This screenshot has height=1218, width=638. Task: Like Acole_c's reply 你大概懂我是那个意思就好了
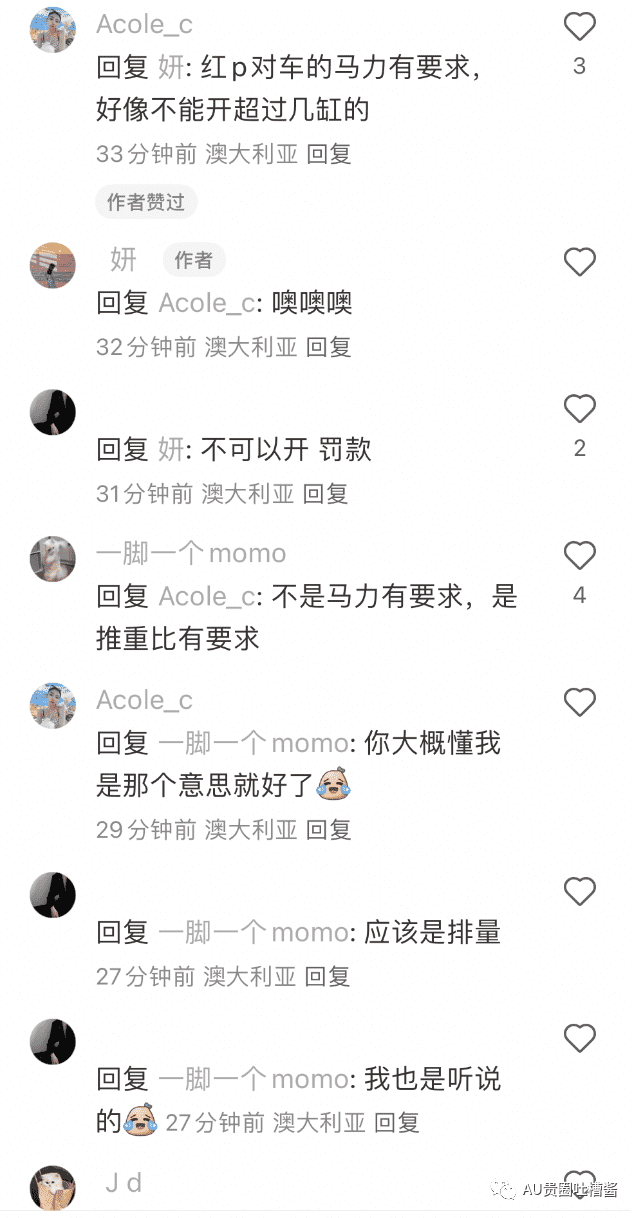(x=580, y=703)
